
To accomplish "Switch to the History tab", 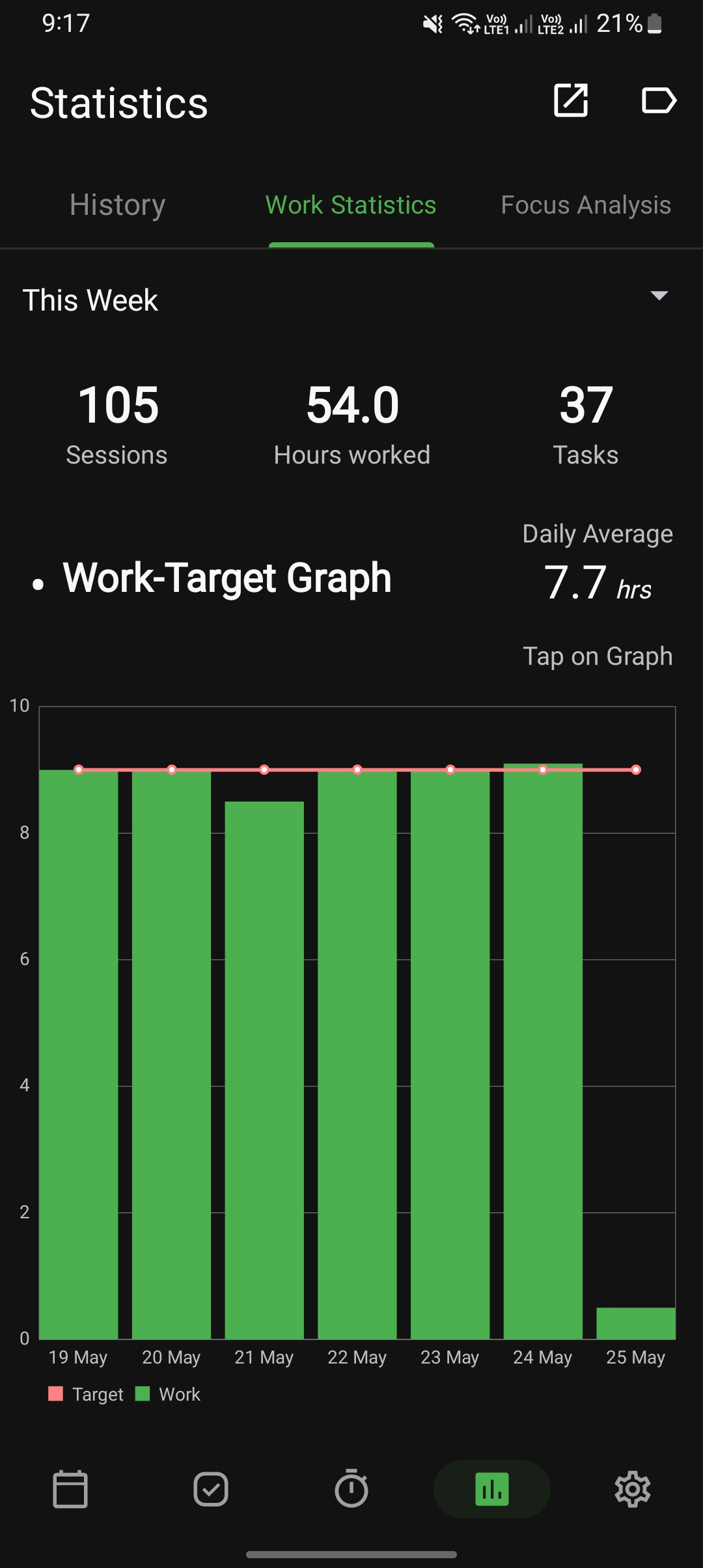I will [117, 205].
